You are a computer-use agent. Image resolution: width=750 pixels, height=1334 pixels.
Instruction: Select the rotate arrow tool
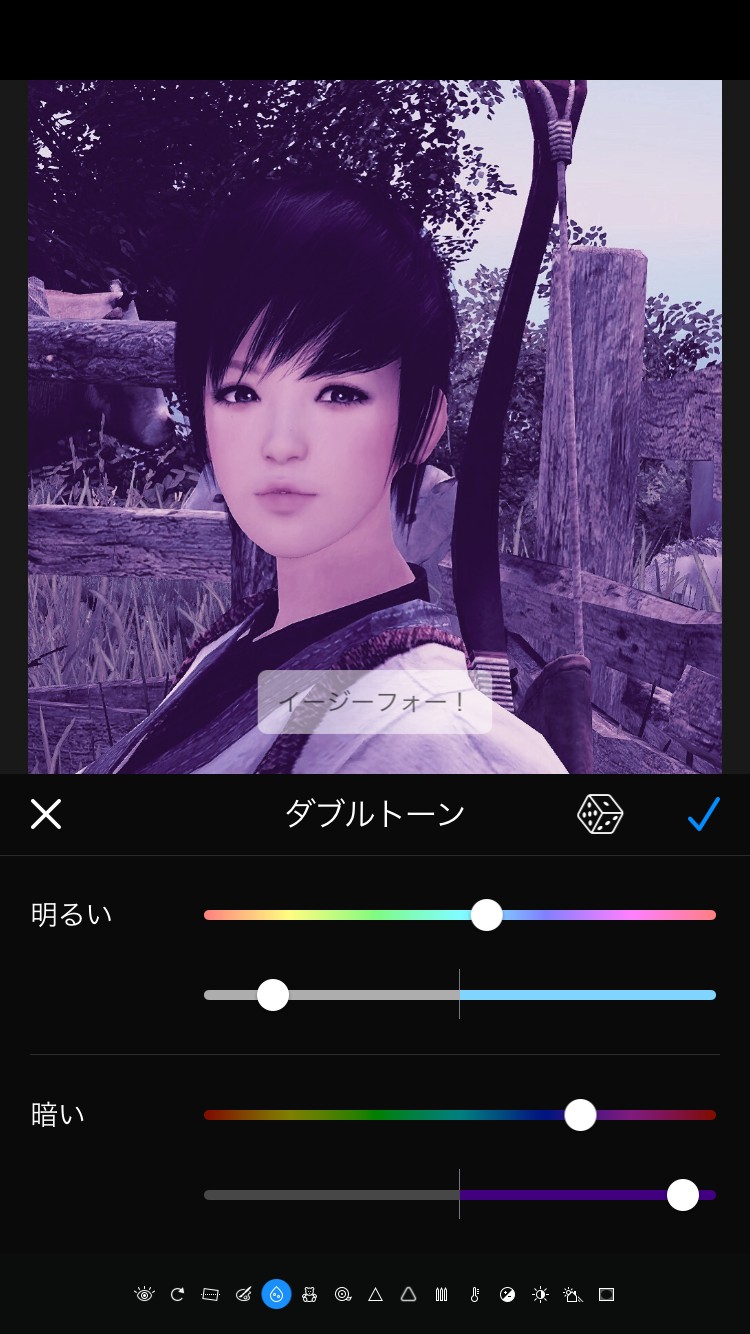[177, 1294]
